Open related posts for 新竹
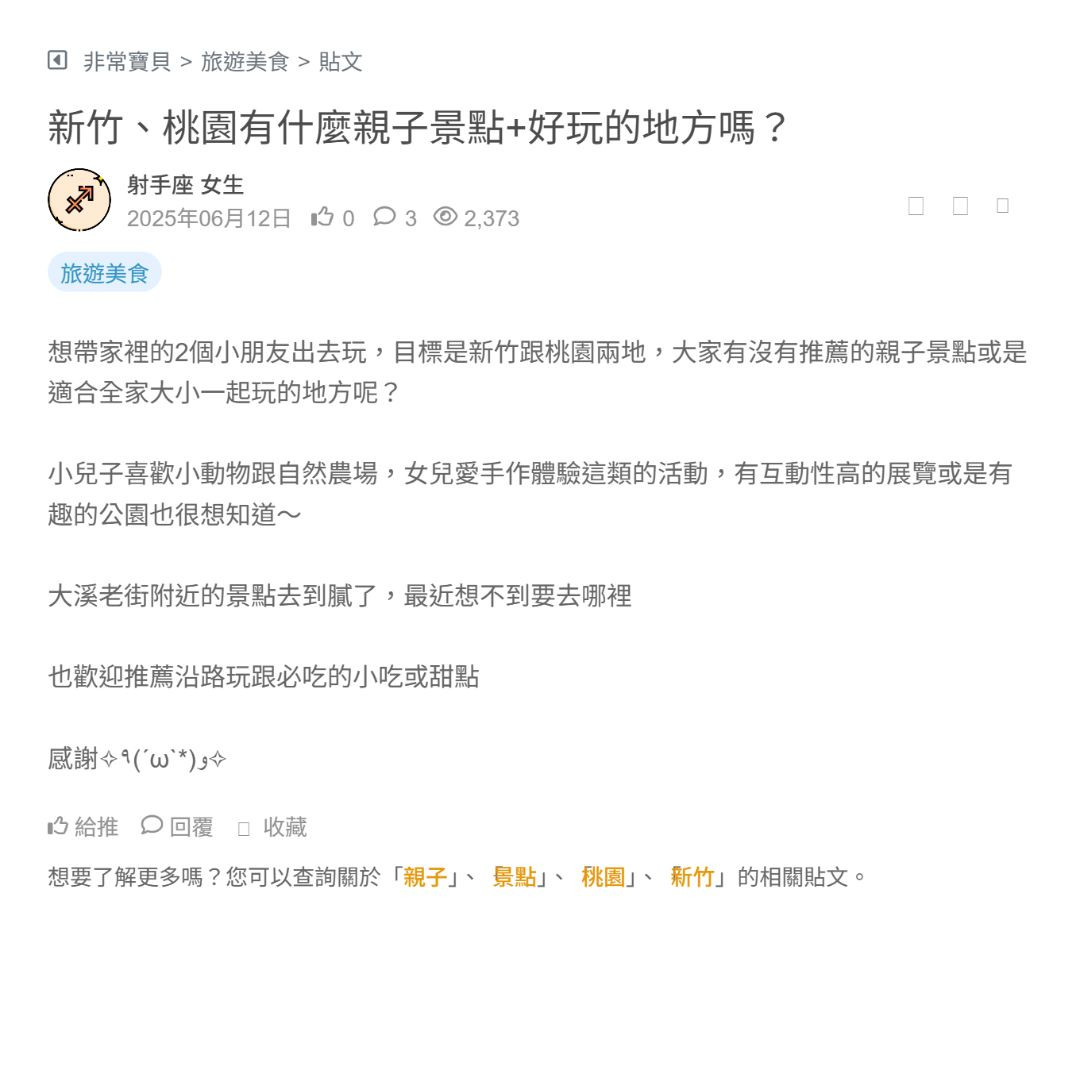Viewport: 1080px width, 1080px height. 692,878
